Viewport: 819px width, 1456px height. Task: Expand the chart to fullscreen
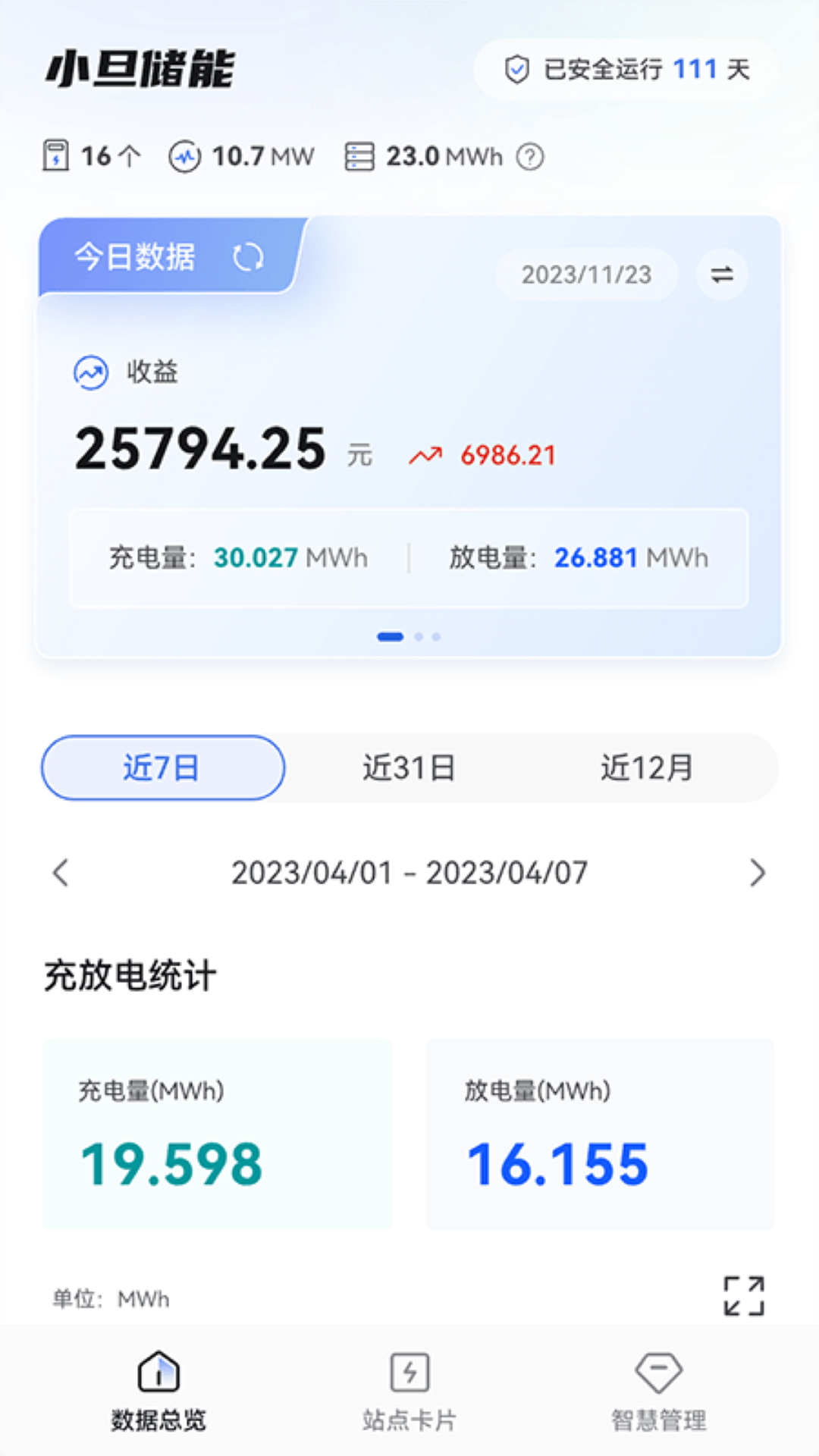[x=744, y=1296]
